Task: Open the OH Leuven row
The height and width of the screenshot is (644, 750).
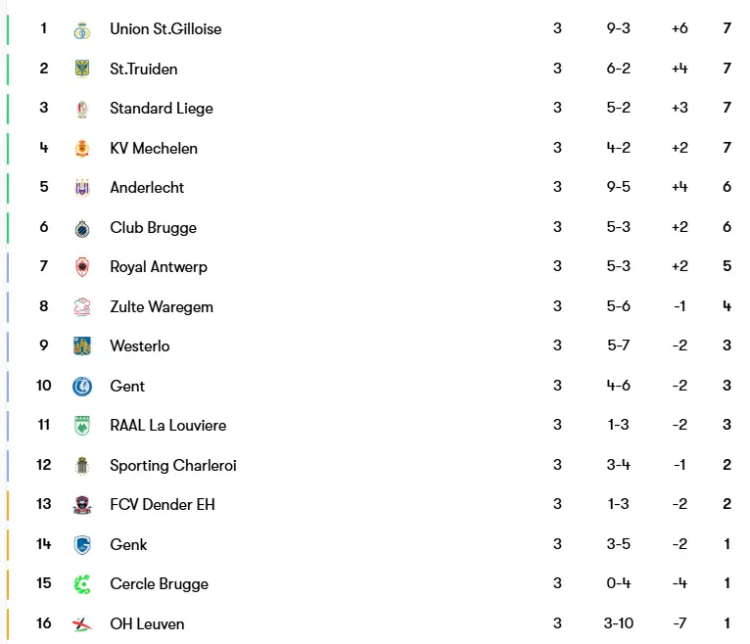Action: pos(147,624)
